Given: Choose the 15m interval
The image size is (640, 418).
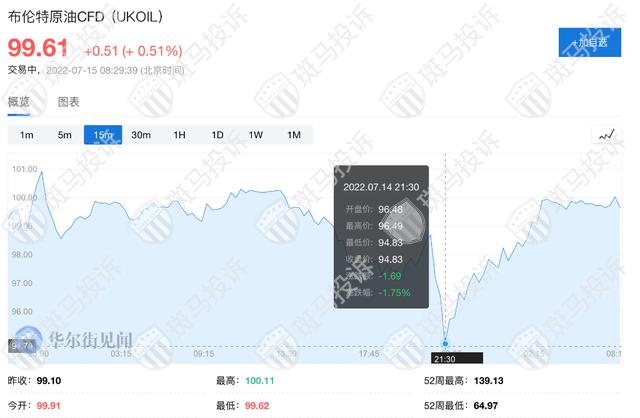Looking at the screenshot, I should [x=103, y=135].
